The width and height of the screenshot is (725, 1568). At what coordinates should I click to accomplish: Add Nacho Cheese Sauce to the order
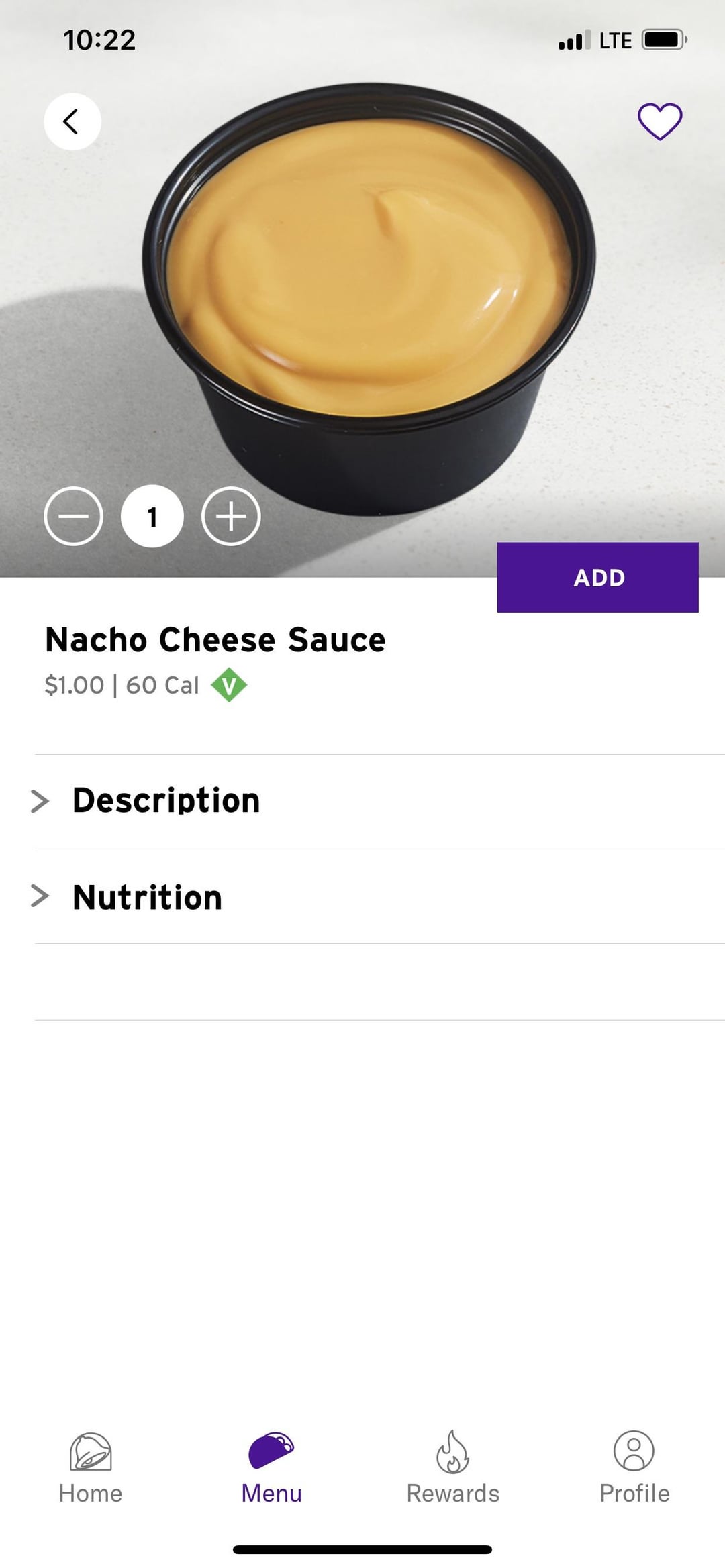(x=597, y=577)
